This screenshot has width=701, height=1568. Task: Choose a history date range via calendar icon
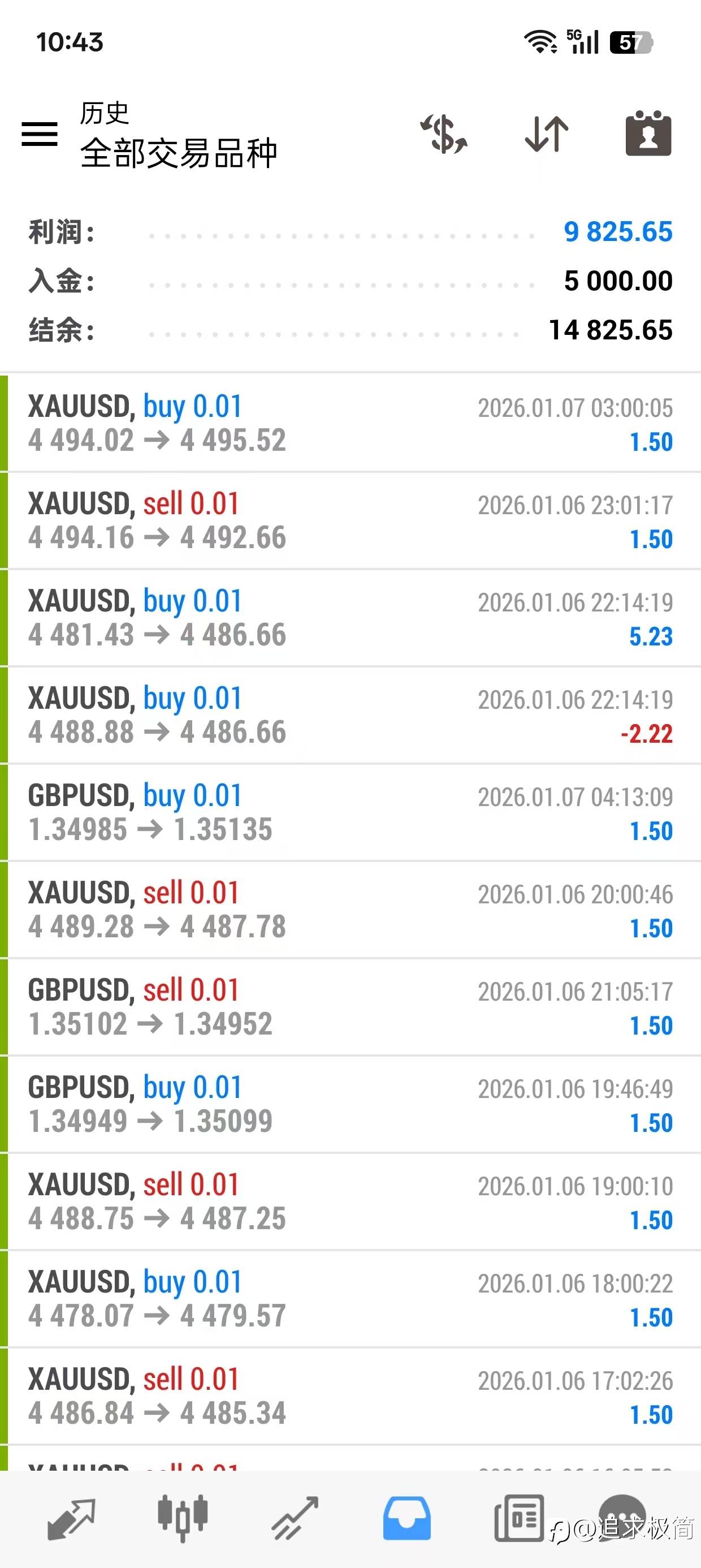[648, 134]
